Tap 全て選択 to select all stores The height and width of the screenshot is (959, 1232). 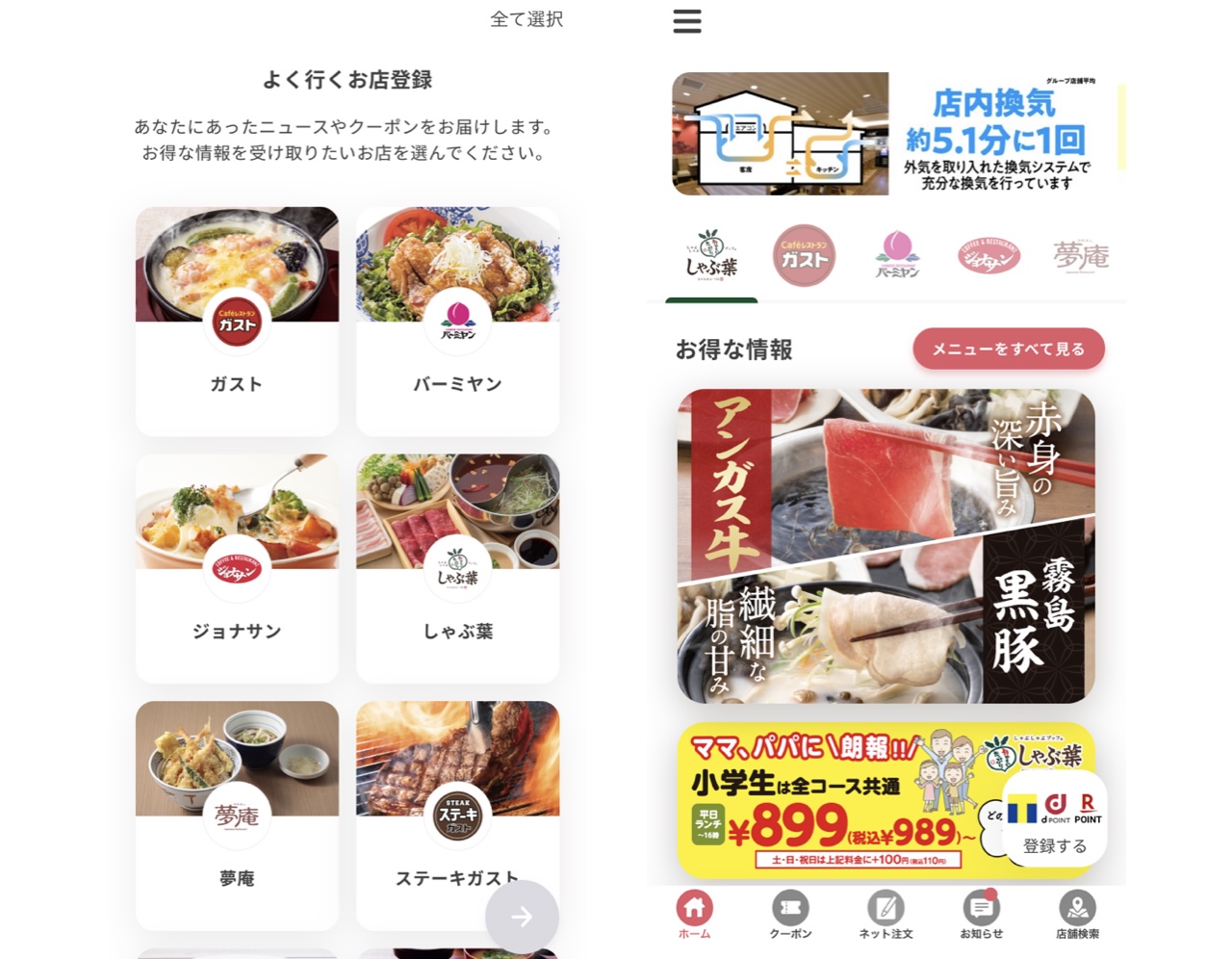tap(526, 19)
